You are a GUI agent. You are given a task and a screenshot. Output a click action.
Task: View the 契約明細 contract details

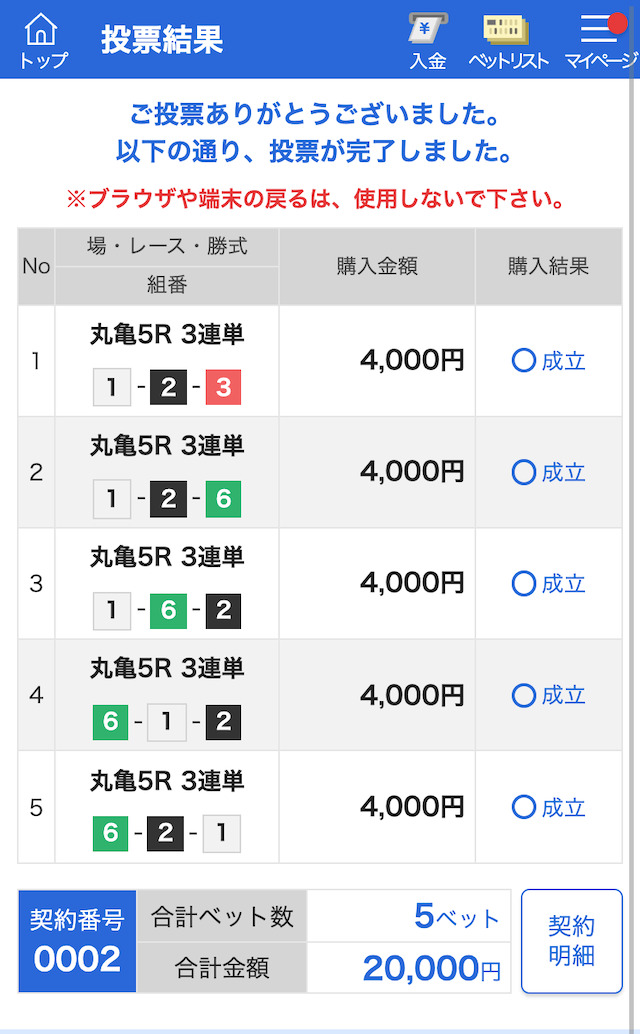(x=571, y=941)
